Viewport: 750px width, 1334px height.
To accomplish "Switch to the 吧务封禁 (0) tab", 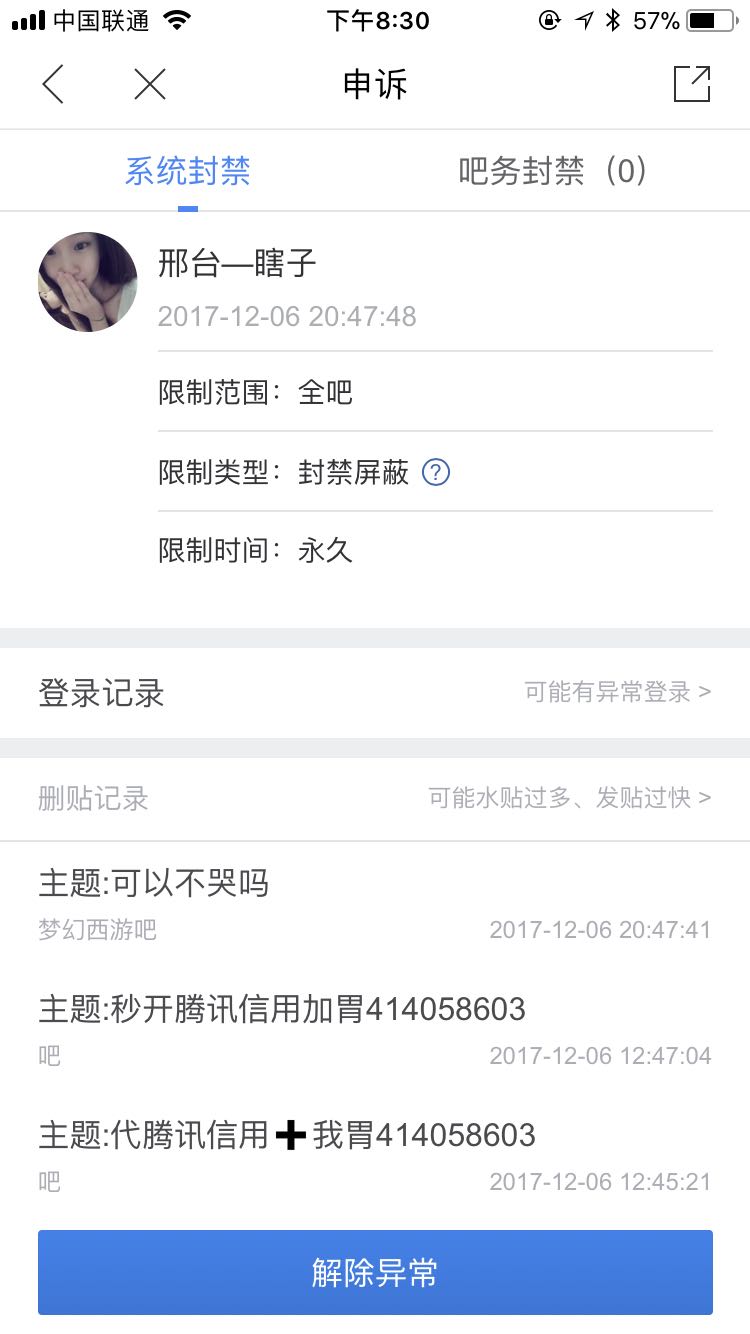I will pyautogui.click(x=552, y=171).
